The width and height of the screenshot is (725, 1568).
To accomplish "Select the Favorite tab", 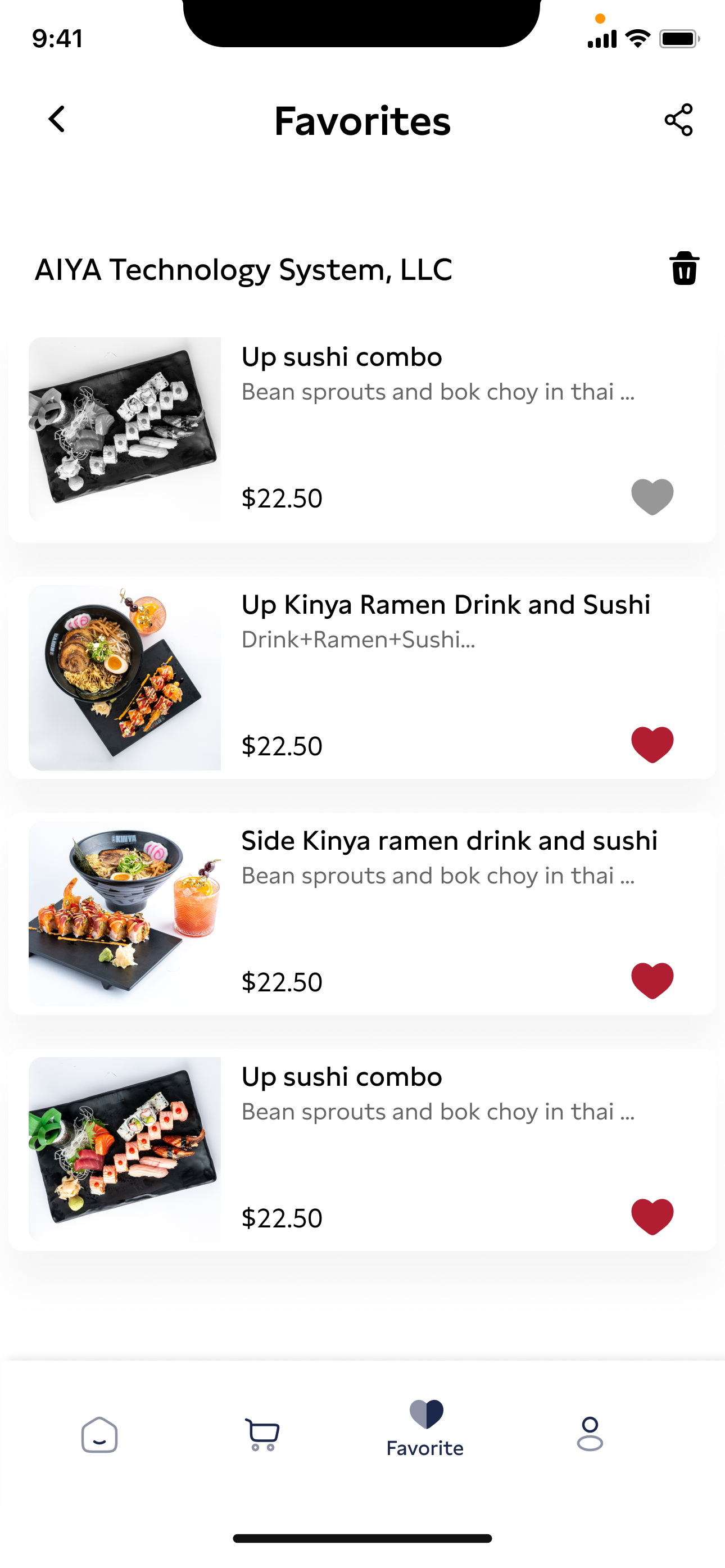I will [x=425, y=1427].
